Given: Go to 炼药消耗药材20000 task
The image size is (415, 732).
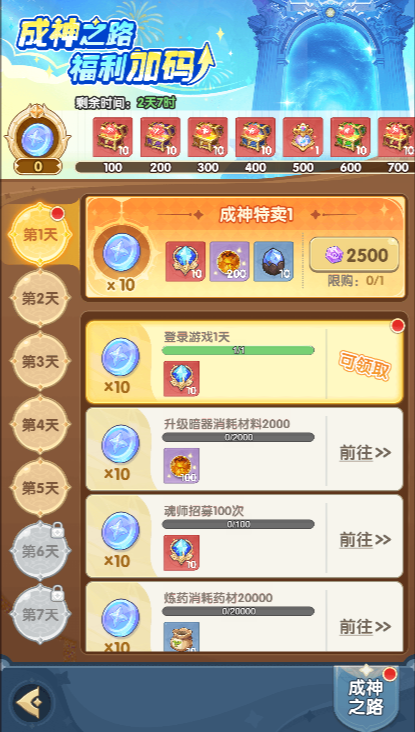Looking at the screenshot, I should click(x=365, y=626).
